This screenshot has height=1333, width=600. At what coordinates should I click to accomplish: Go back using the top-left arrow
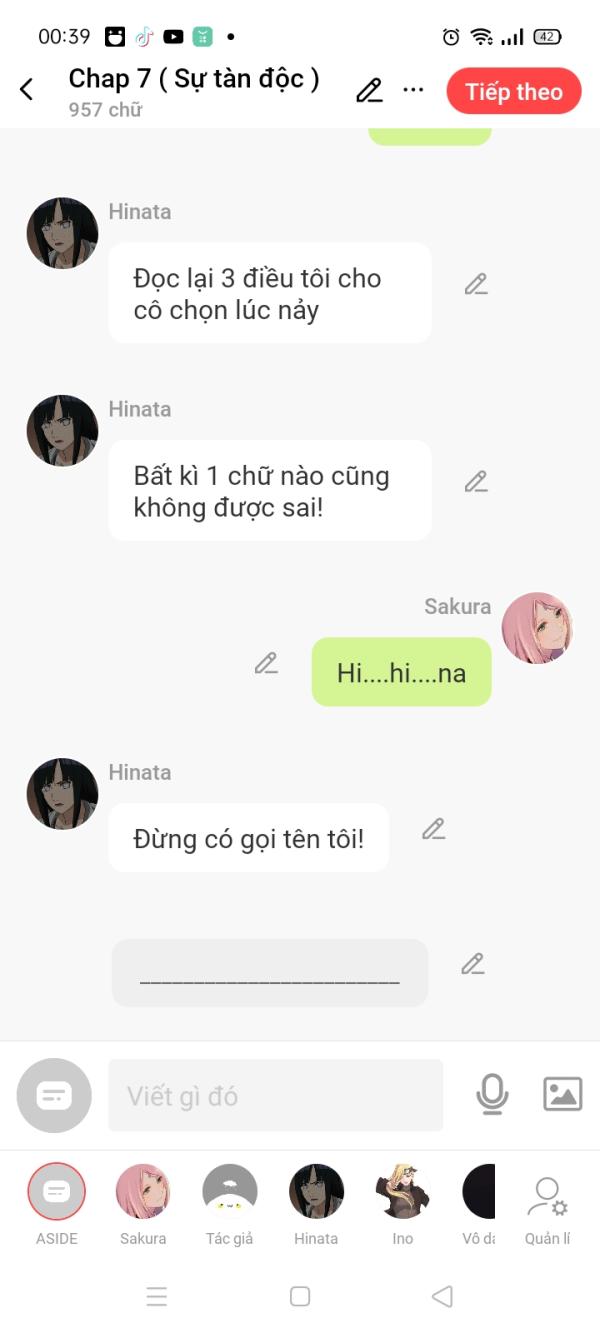pos(27,90)
